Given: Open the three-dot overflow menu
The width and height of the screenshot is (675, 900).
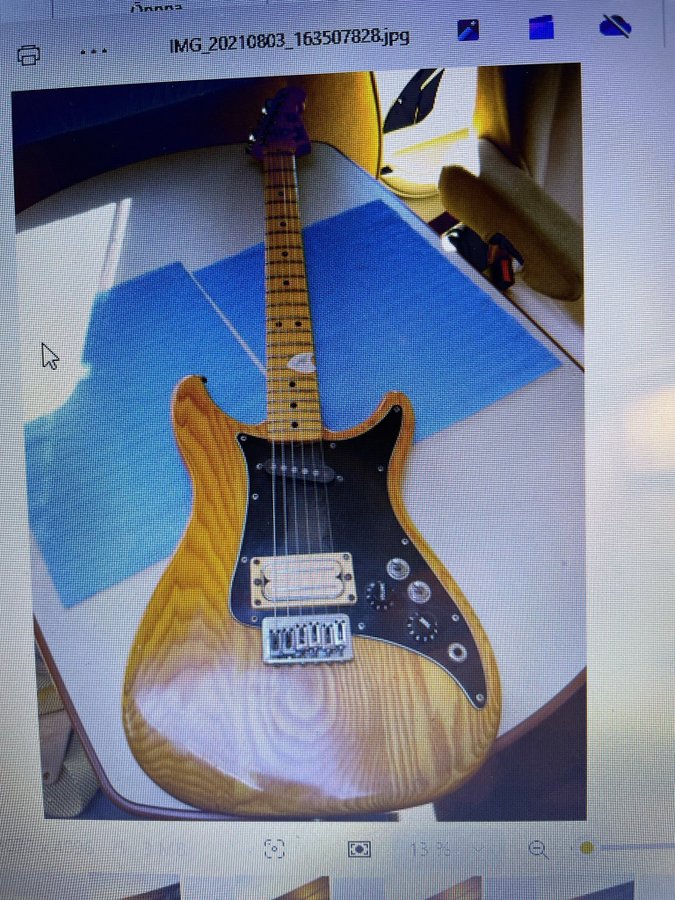Looking at the screenshot, I should point(93,51).
